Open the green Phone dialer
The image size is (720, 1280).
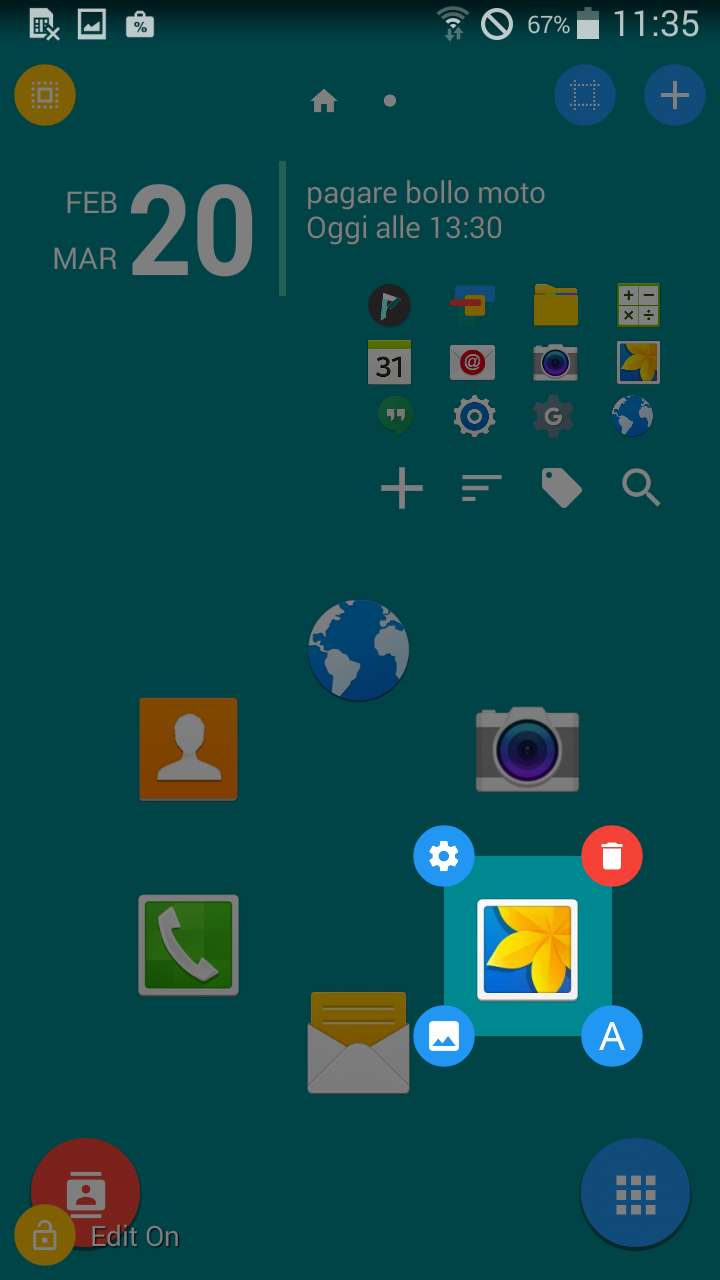pos(189,945)
